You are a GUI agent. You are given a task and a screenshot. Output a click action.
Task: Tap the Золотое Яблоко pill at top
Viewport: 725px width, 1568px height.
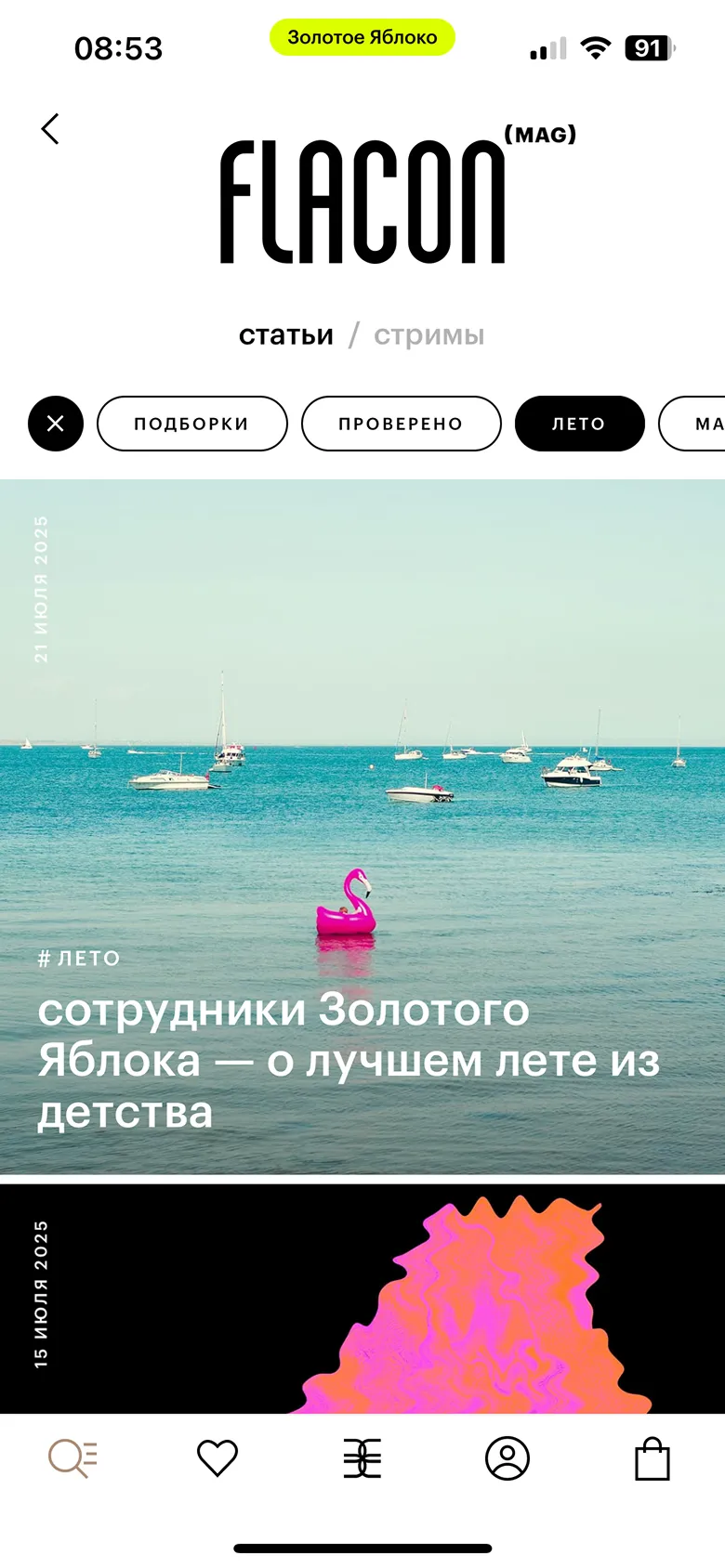(x=362, y=37)
